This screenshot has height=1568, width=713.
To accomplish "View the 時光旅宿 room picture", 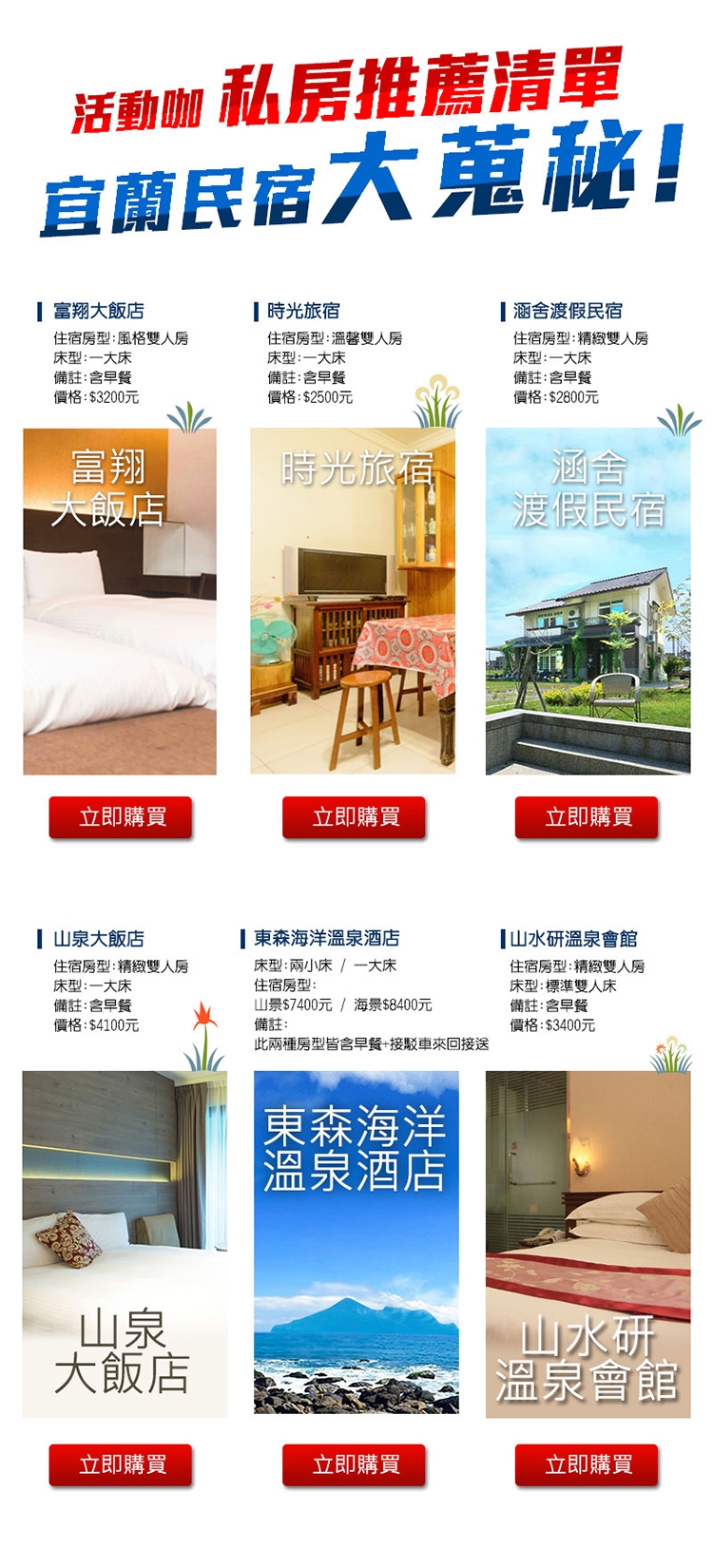I will 353,601.
